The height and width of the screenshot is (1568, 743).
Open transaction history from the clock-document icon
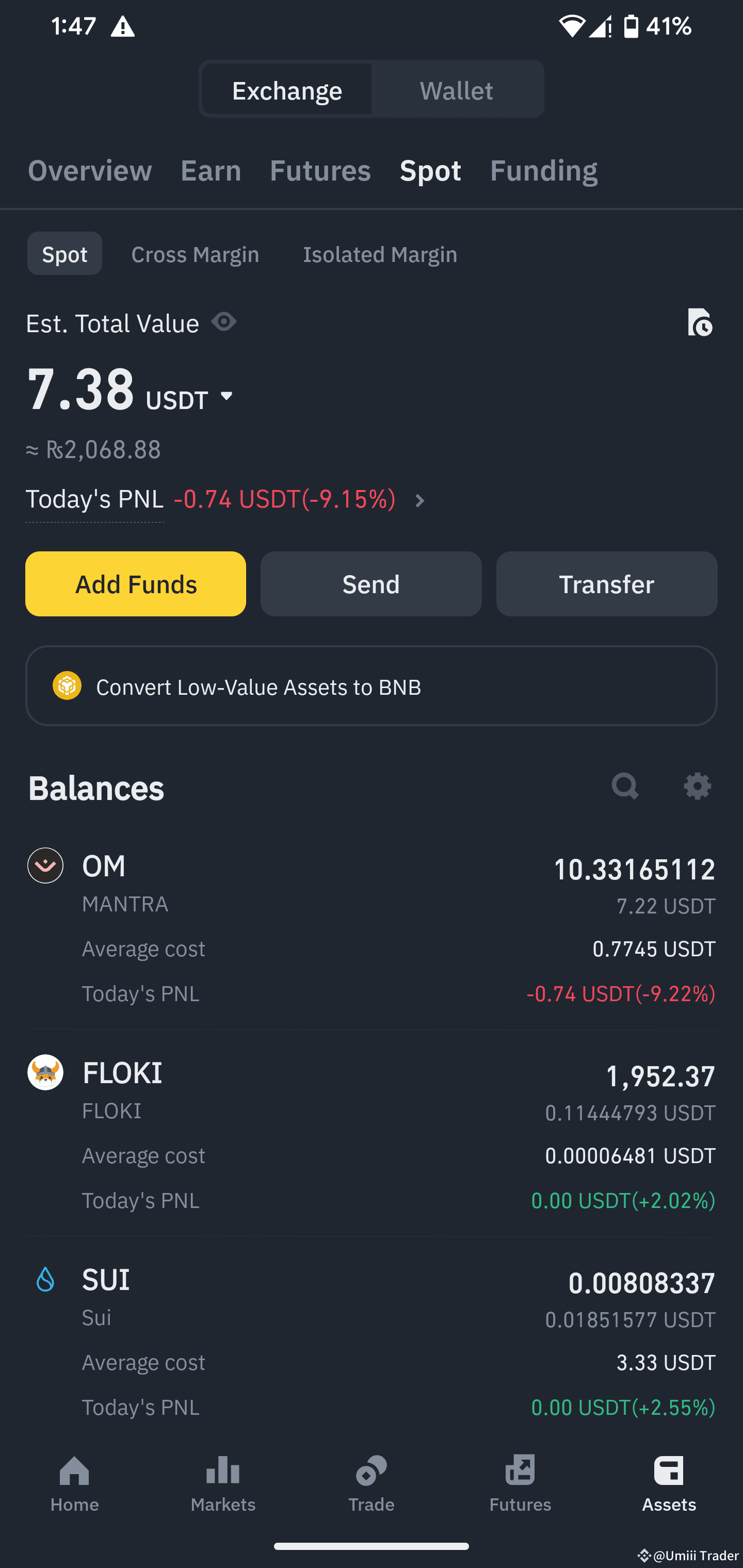(x=699, y=322)
